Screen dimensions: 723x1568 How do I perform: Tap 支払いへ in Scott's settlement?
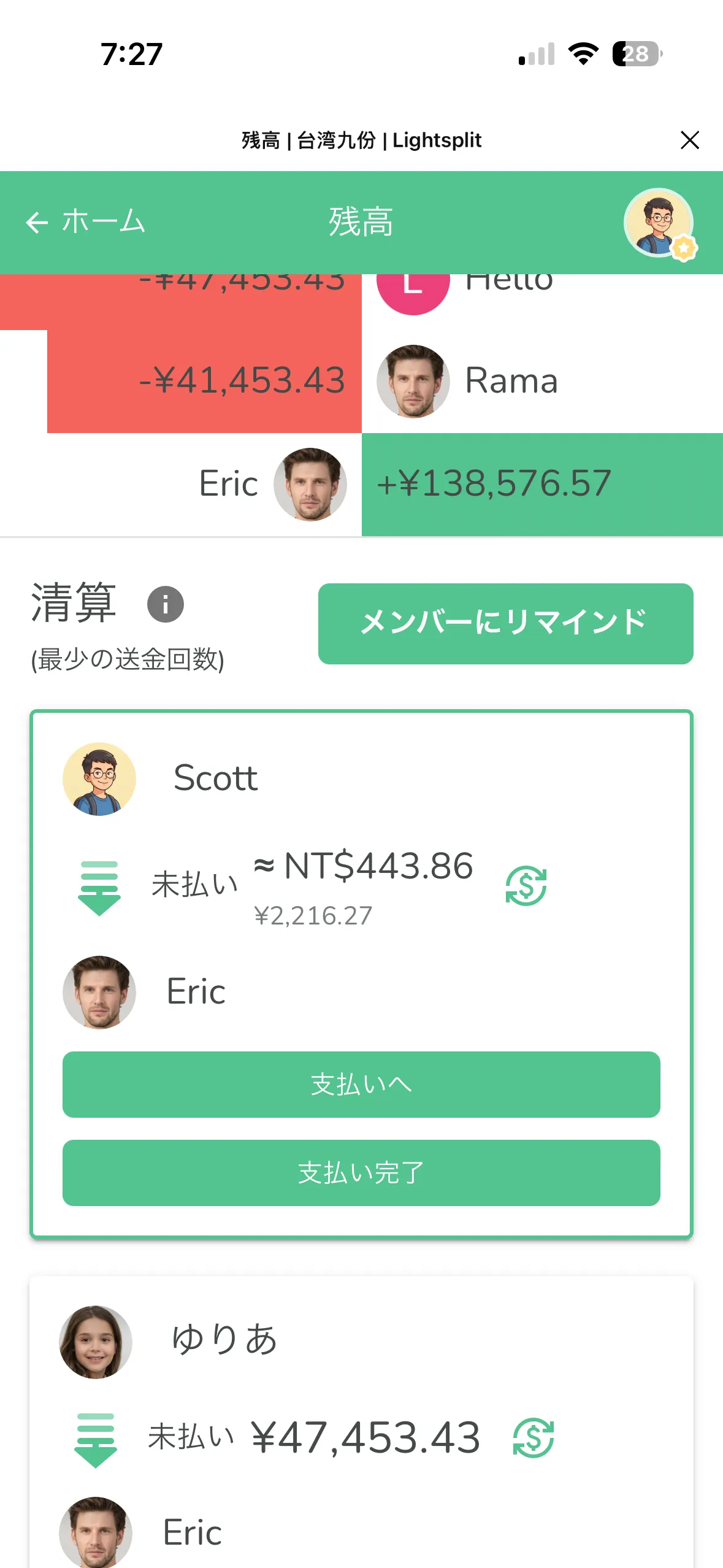pos(361,1085)
